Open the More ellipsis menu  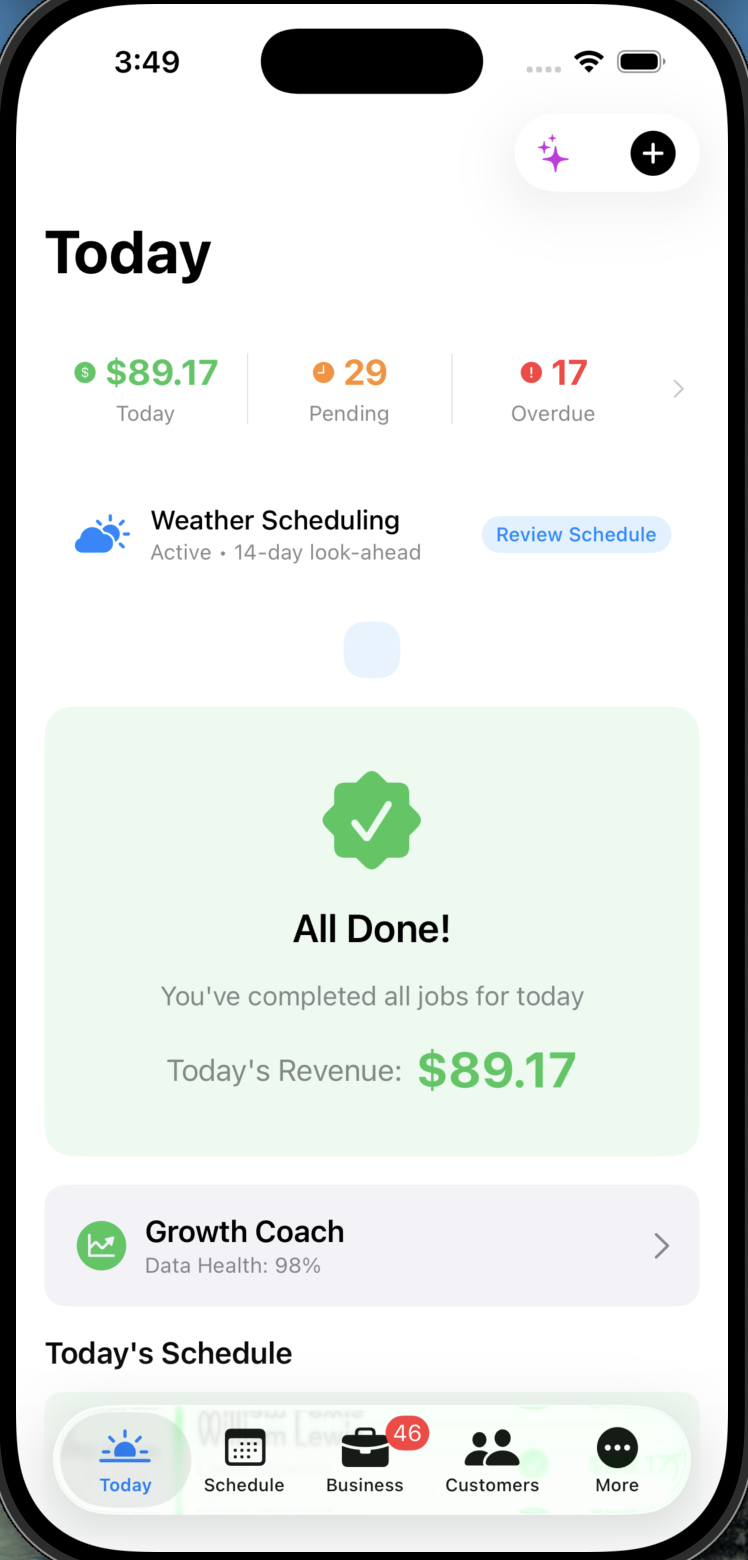tap(617, 1459)
